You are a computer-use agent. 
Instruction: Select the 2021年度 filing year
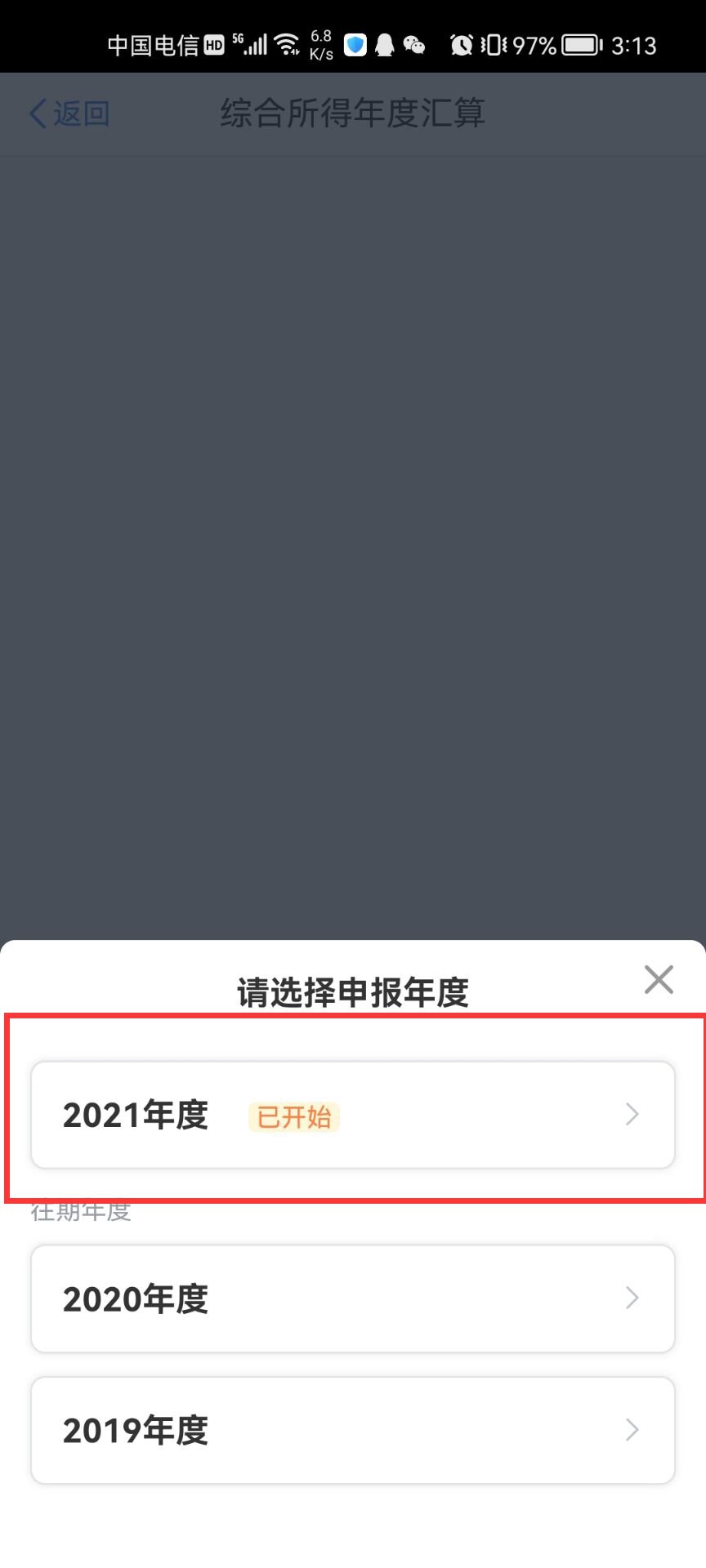(x=352, y=1115)
